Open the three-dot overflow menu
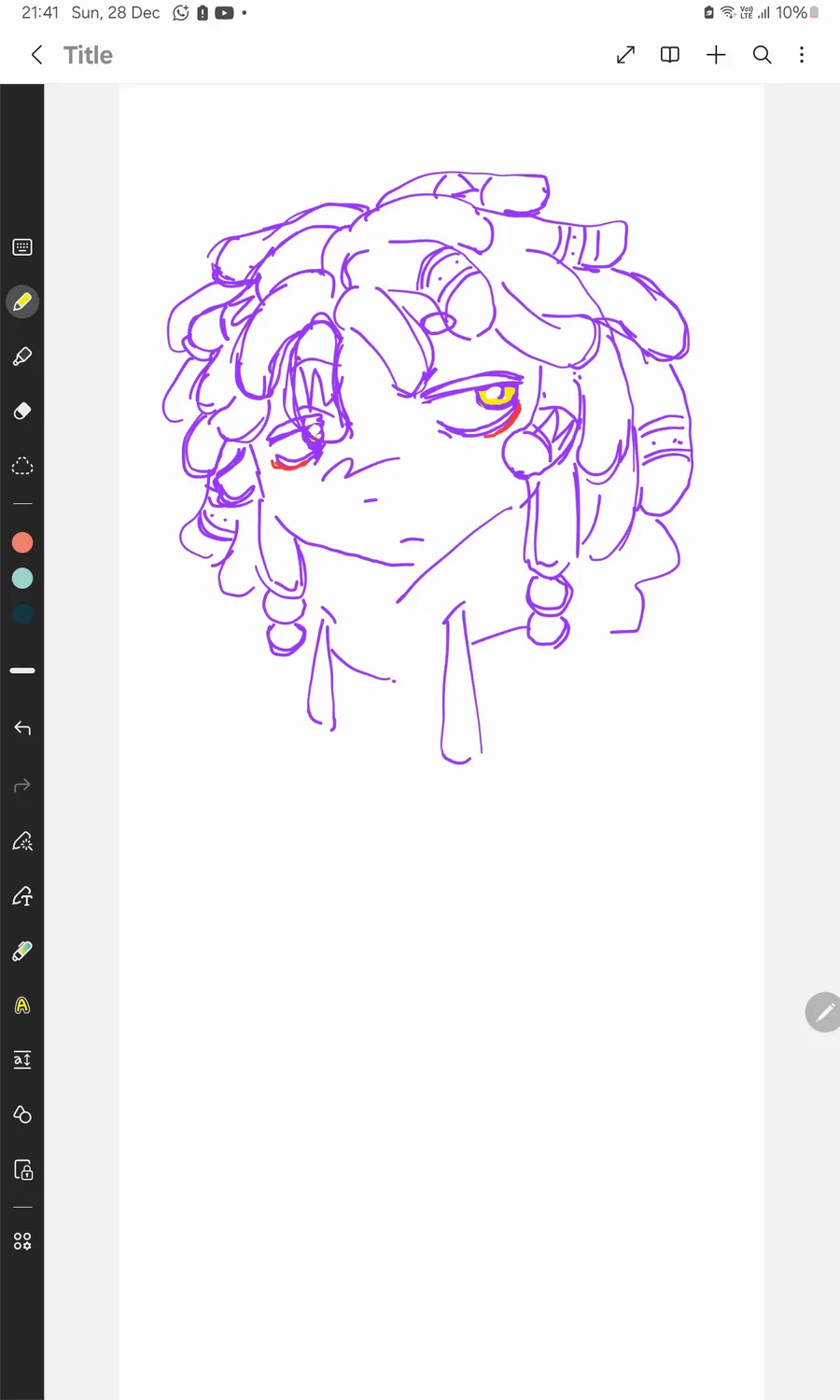This screenshot has width=840, height=1400. point(802,55)
